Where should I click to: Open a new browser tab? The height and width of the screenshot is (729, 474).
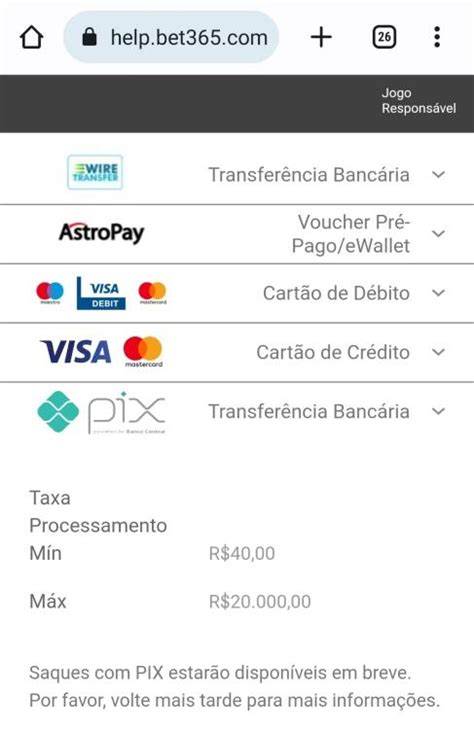[x=321, y=37]
